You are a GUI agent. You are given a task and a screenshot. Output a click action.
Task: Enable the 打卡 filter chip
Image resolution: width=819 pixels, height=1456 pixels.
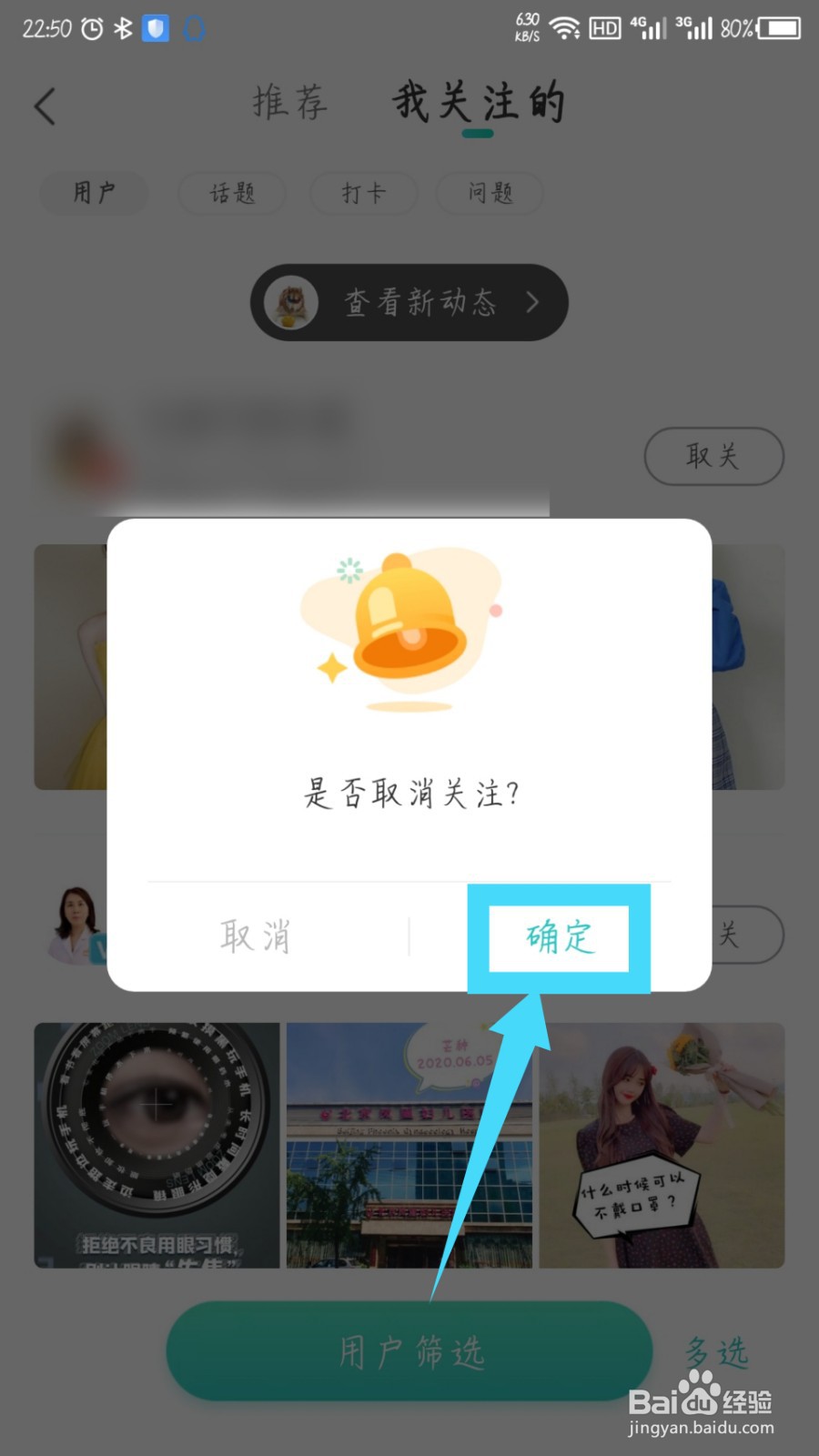(x=363, y=193)
